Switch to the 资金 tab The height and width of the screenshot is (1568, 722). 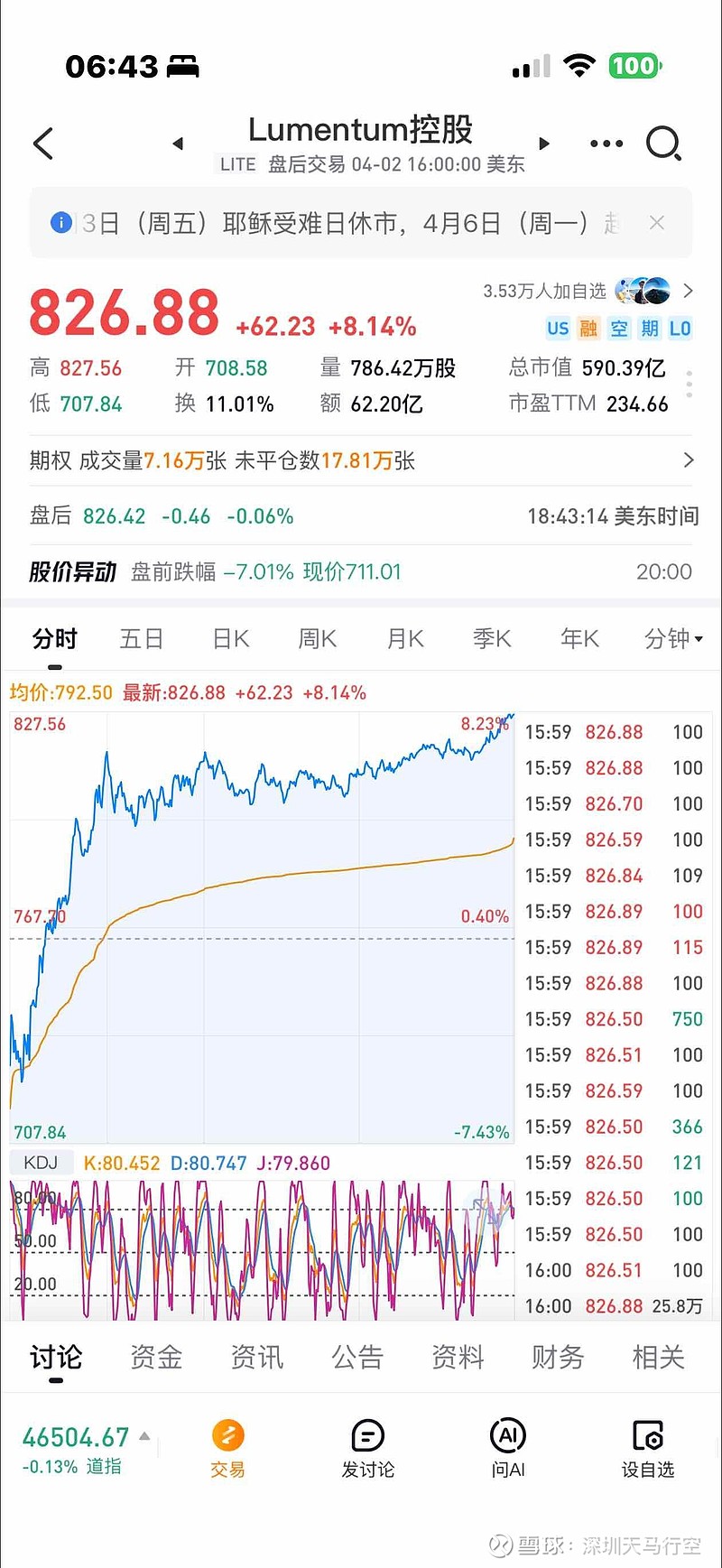pyautogui.click(x=156, y=1357)
